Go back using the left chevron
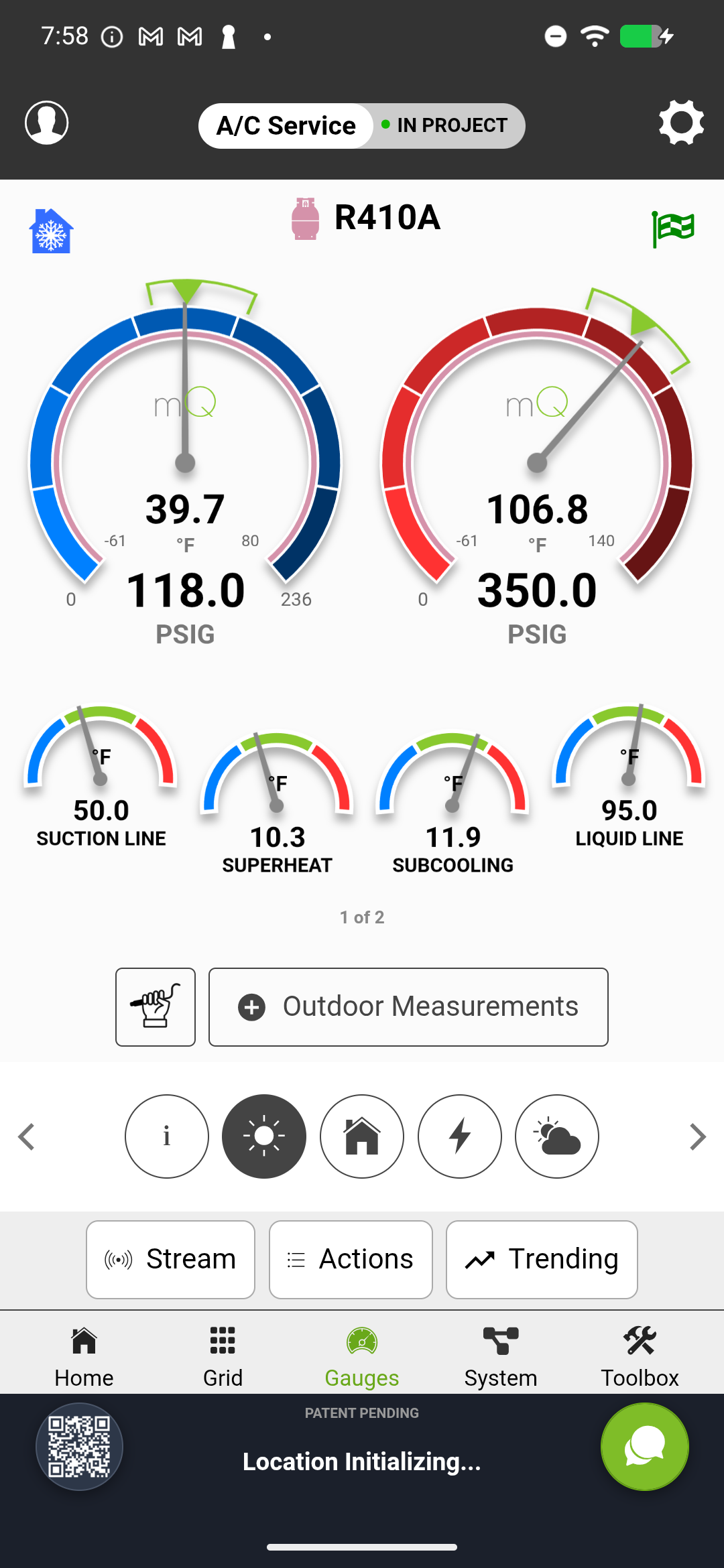 pos(25,1136)
